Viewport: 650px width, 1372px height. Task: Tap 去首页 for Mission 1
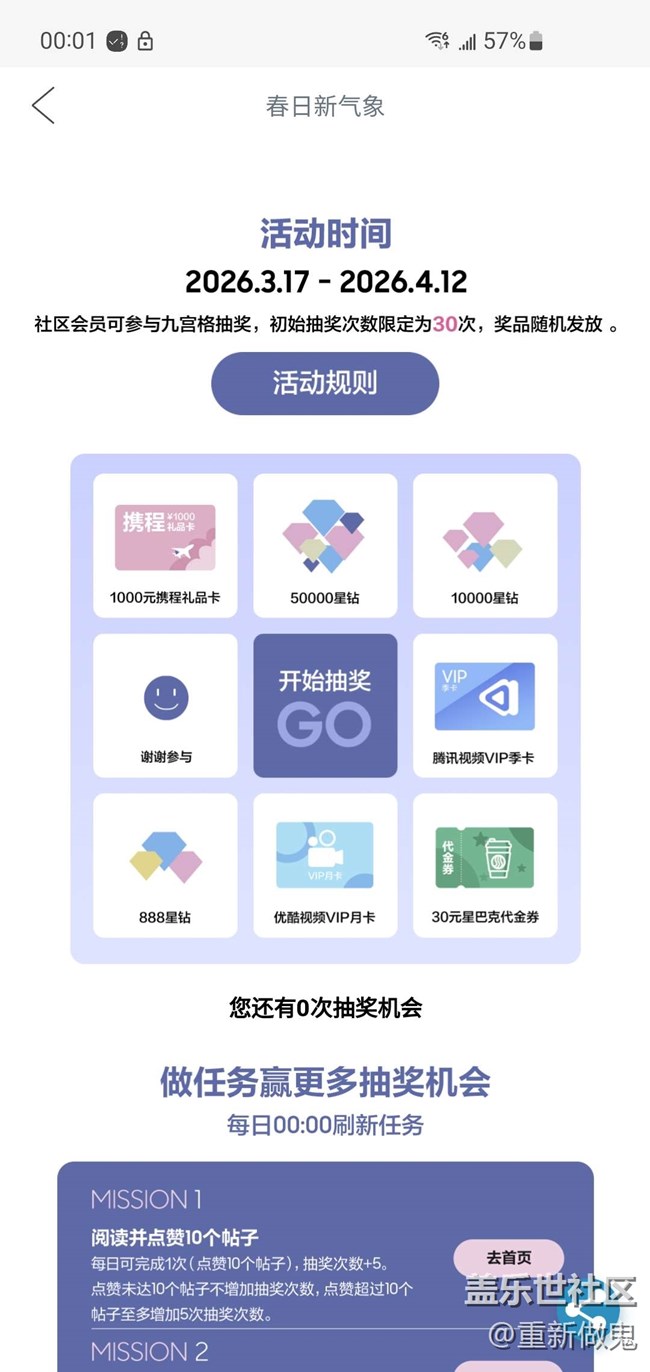click(509, 1258)
